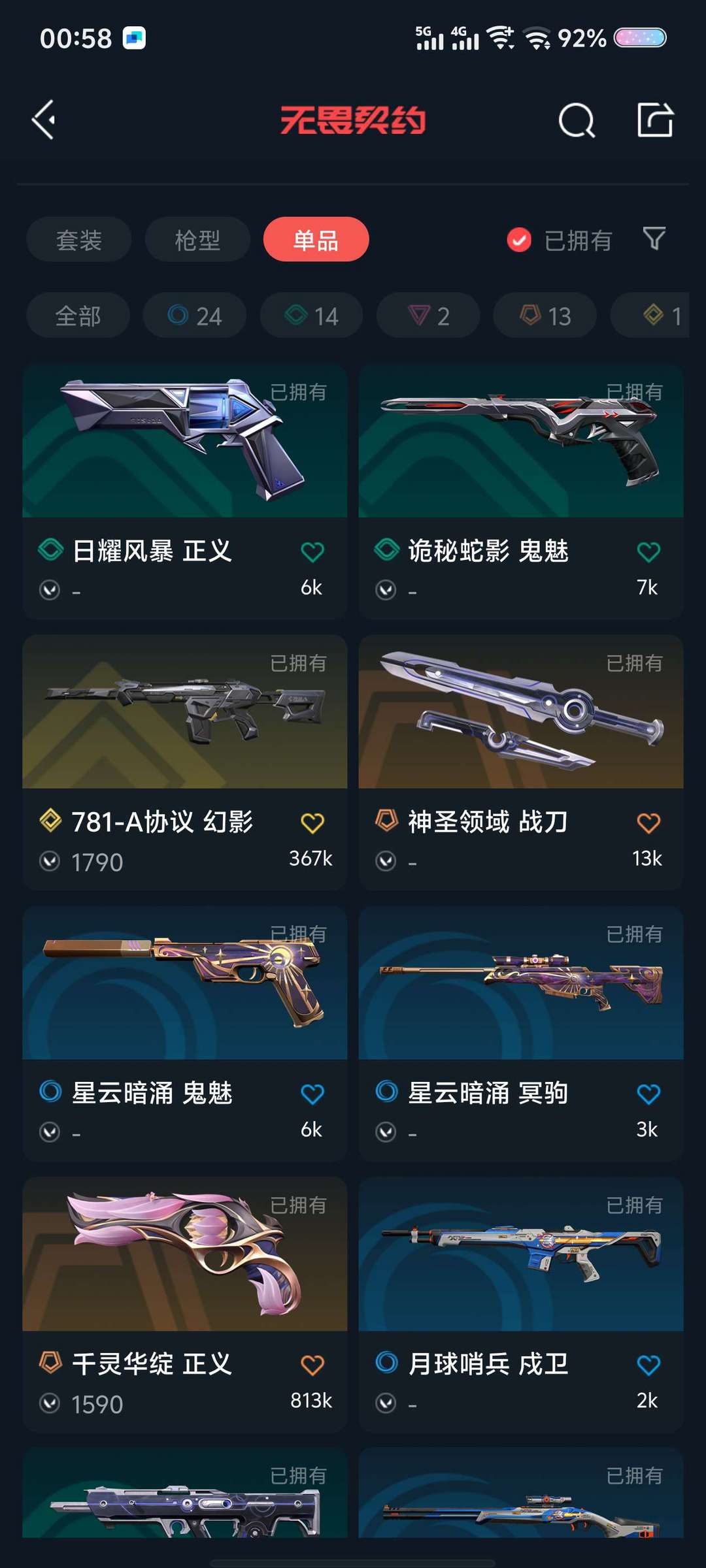The height and width of the screenshot is (1568, 706).
Task: Open the search icon in the header
Action: [577, 120]
